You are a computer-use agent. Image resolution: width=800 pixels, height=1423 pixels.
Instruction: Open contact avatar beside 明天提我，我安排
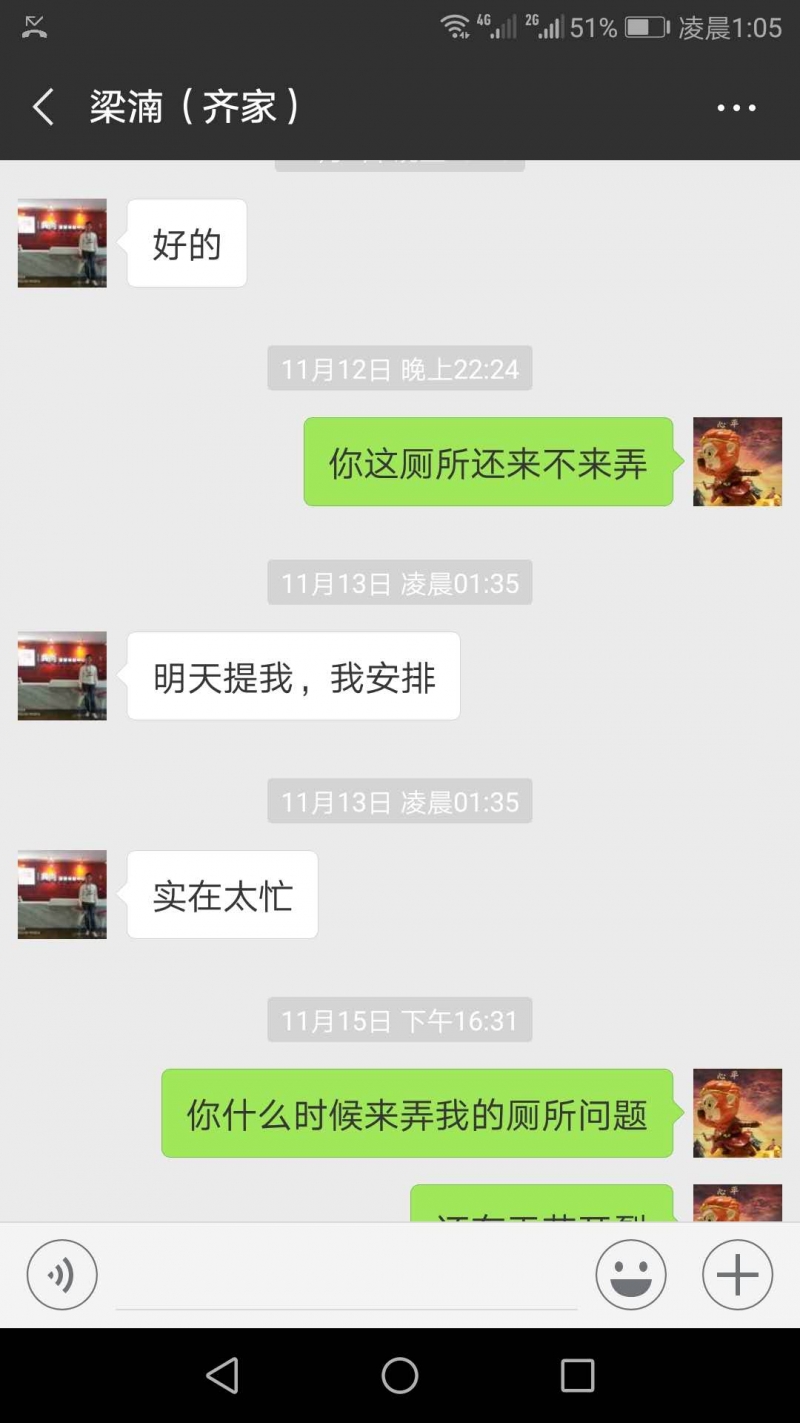pos(62,676)
